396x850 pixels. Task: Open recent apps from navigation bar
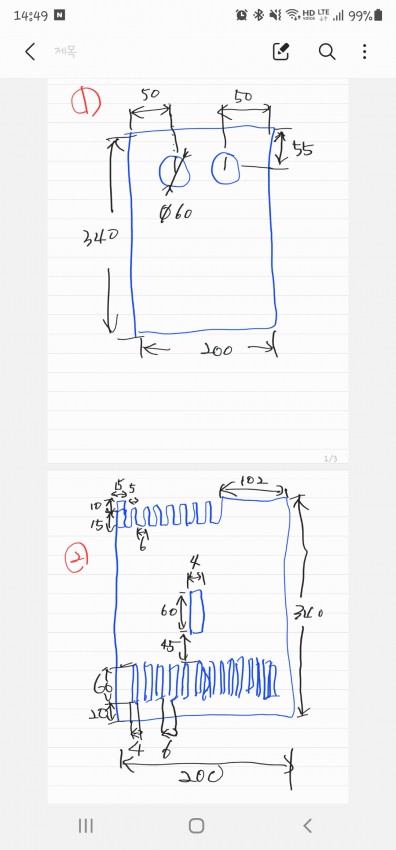click(x=86, y=826)
